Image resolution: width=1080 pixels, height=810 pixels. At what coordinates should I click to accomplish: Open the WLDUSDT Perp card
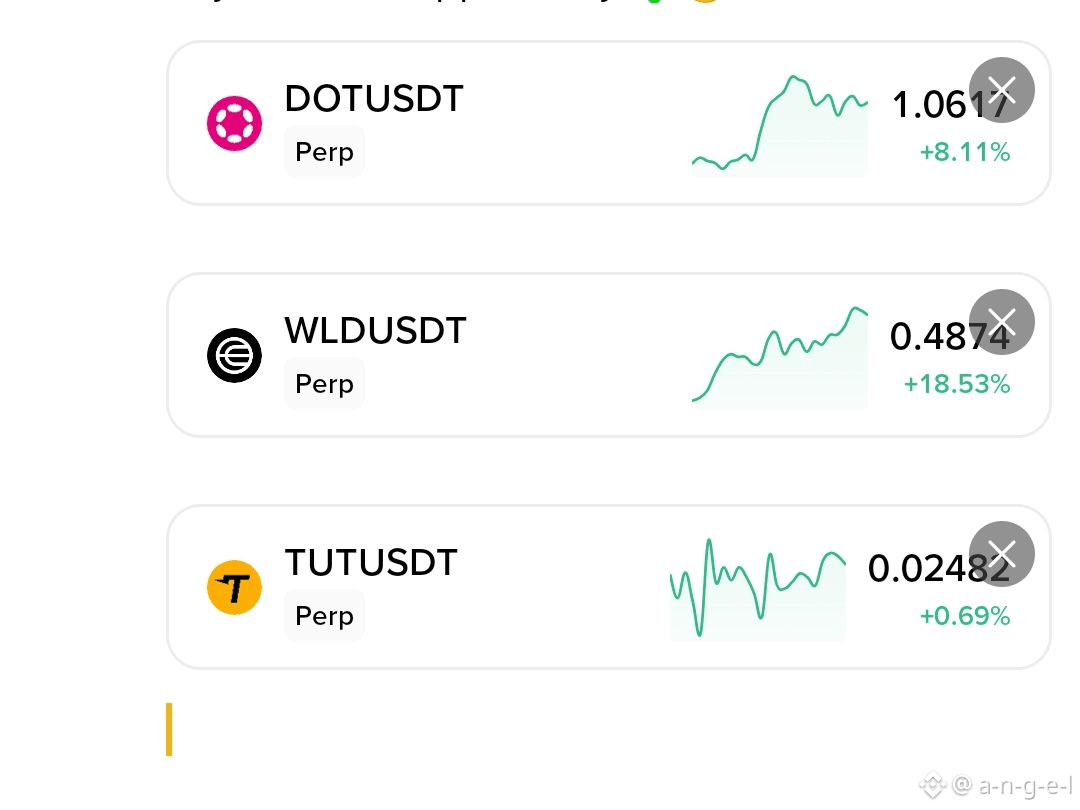tap(608, 355)
